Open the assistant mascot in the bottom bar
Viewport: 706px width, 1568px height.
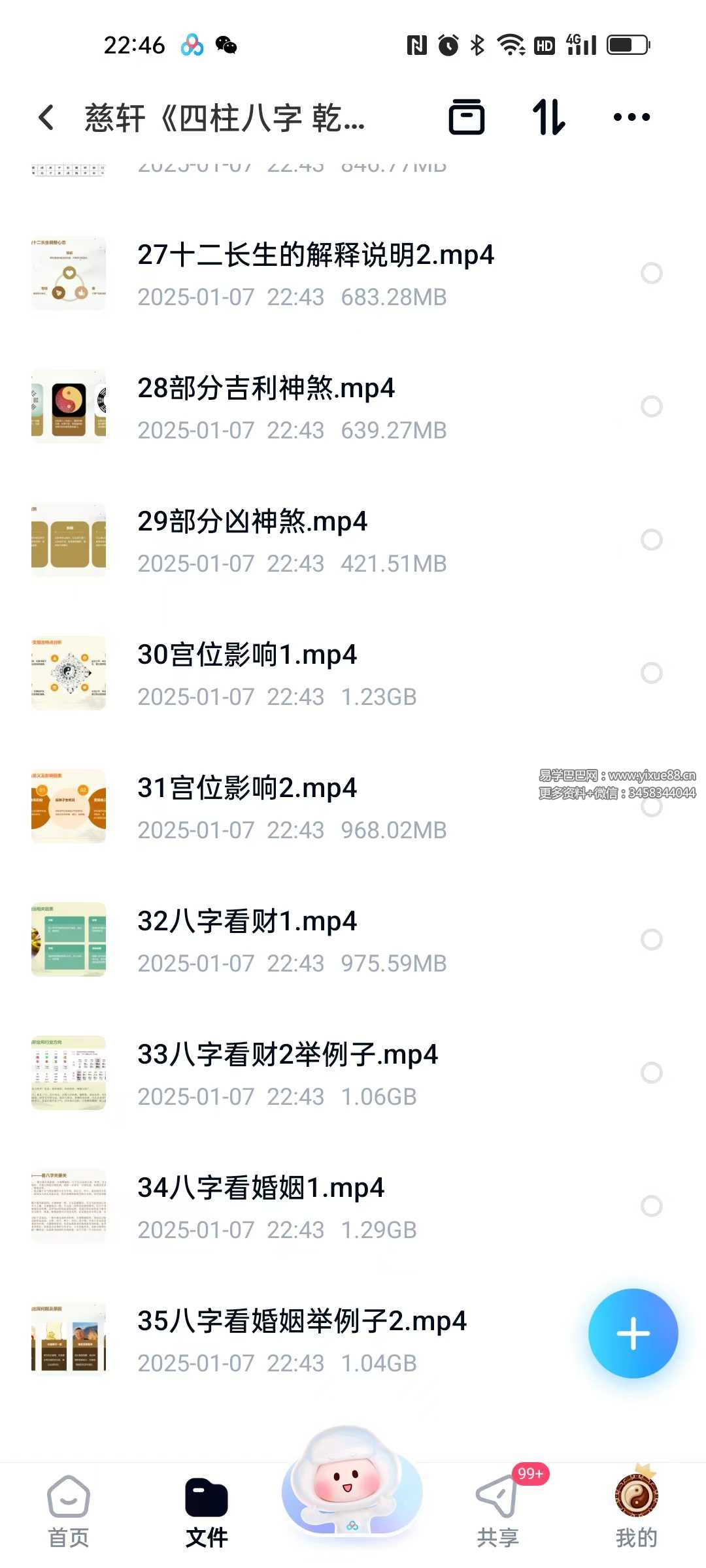352,1480
